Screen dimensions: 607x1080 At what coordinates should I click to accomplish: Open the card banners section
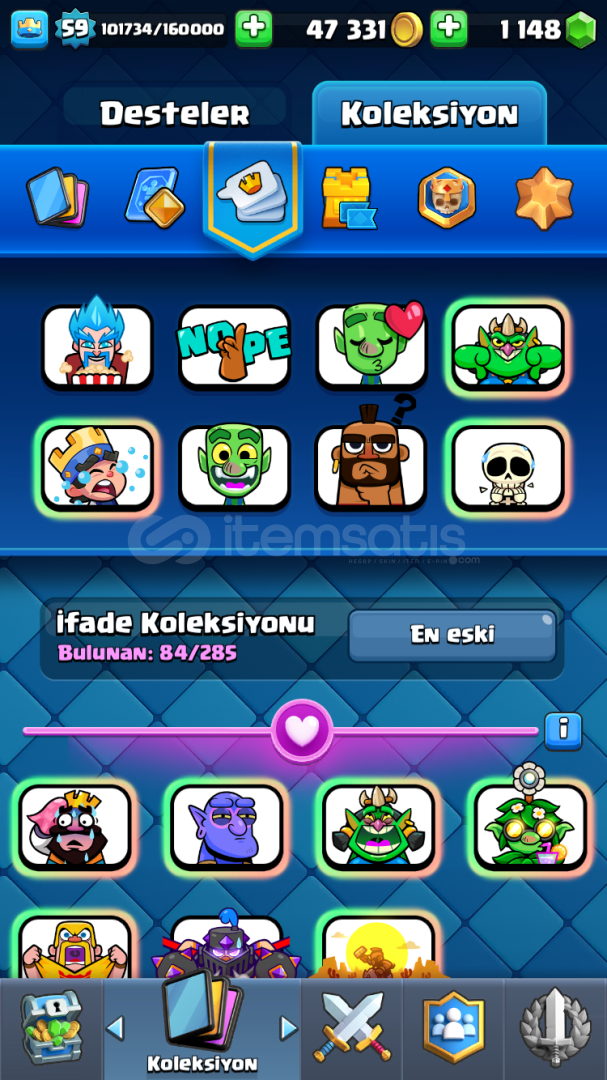click(155, 197)
